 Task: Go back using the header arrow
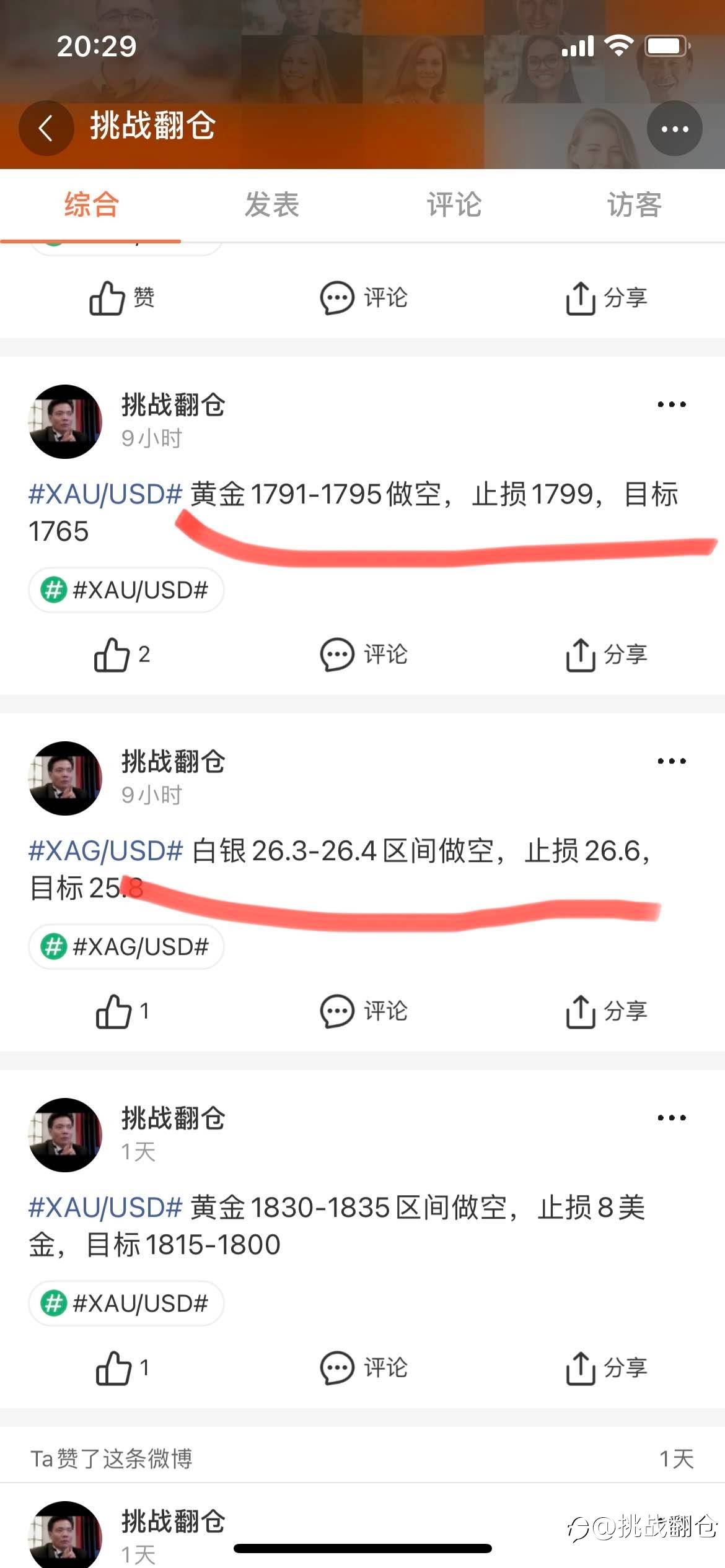pyautogui.click(x=46, y=128)
